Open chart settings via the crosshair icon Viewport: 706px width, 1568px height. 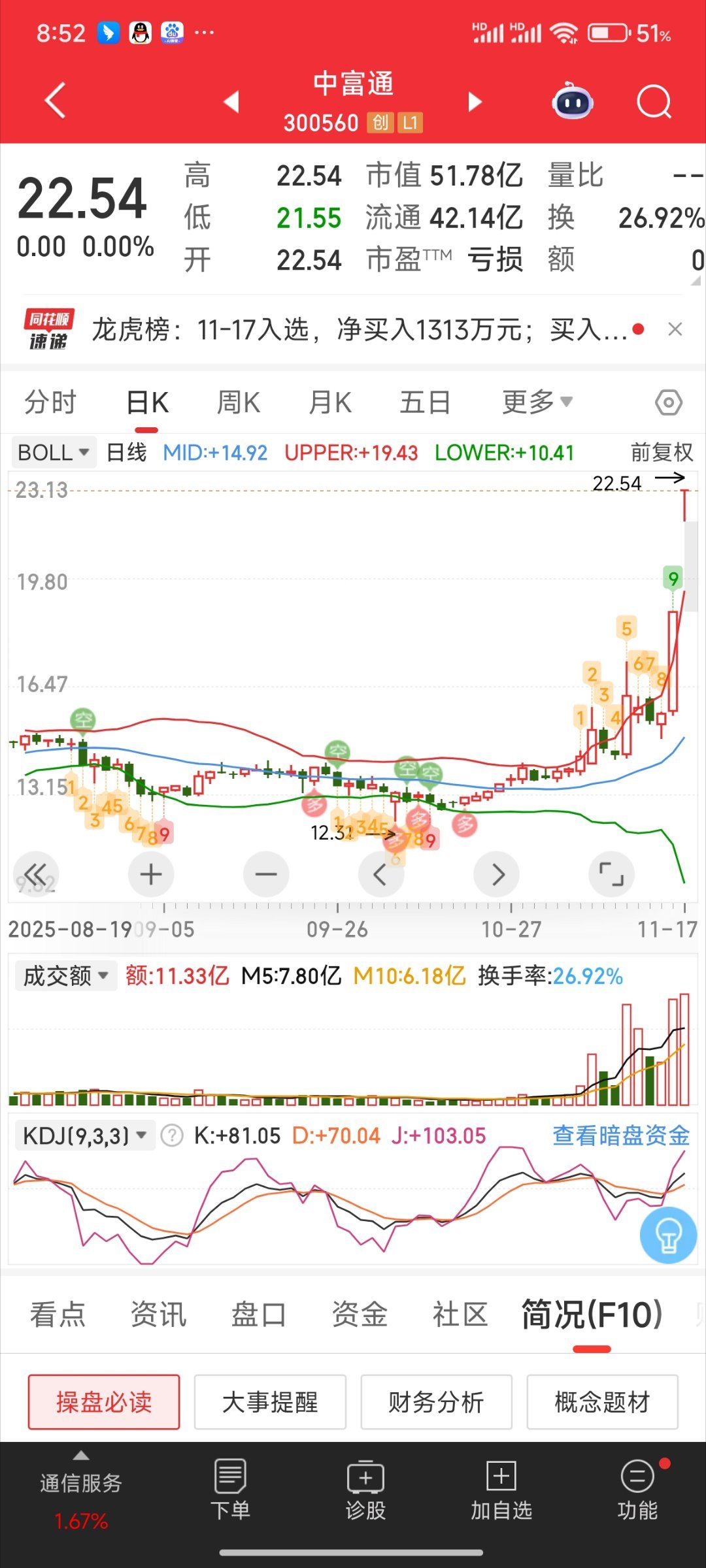click(669, 402)
